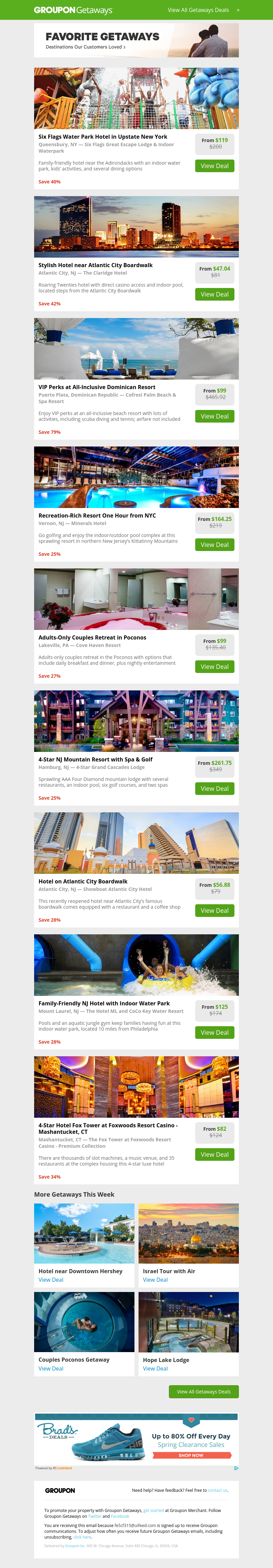Open the Family-Friendly NJ Hotel deal button
The width and height of the screenshot is (273, 1568).
point(215,1032)
